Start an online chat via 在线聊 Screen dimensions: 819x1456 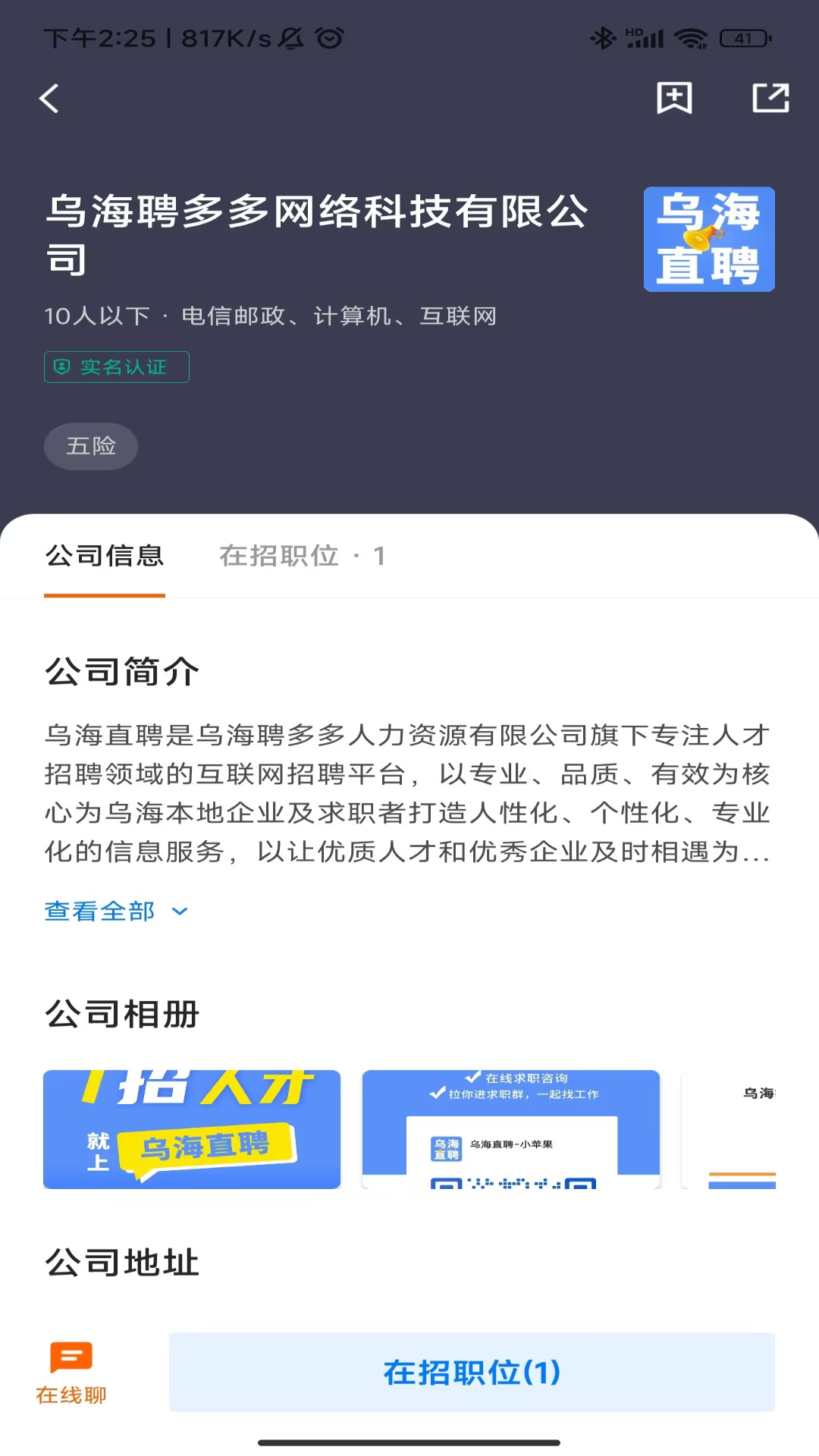coord(71,1373)
